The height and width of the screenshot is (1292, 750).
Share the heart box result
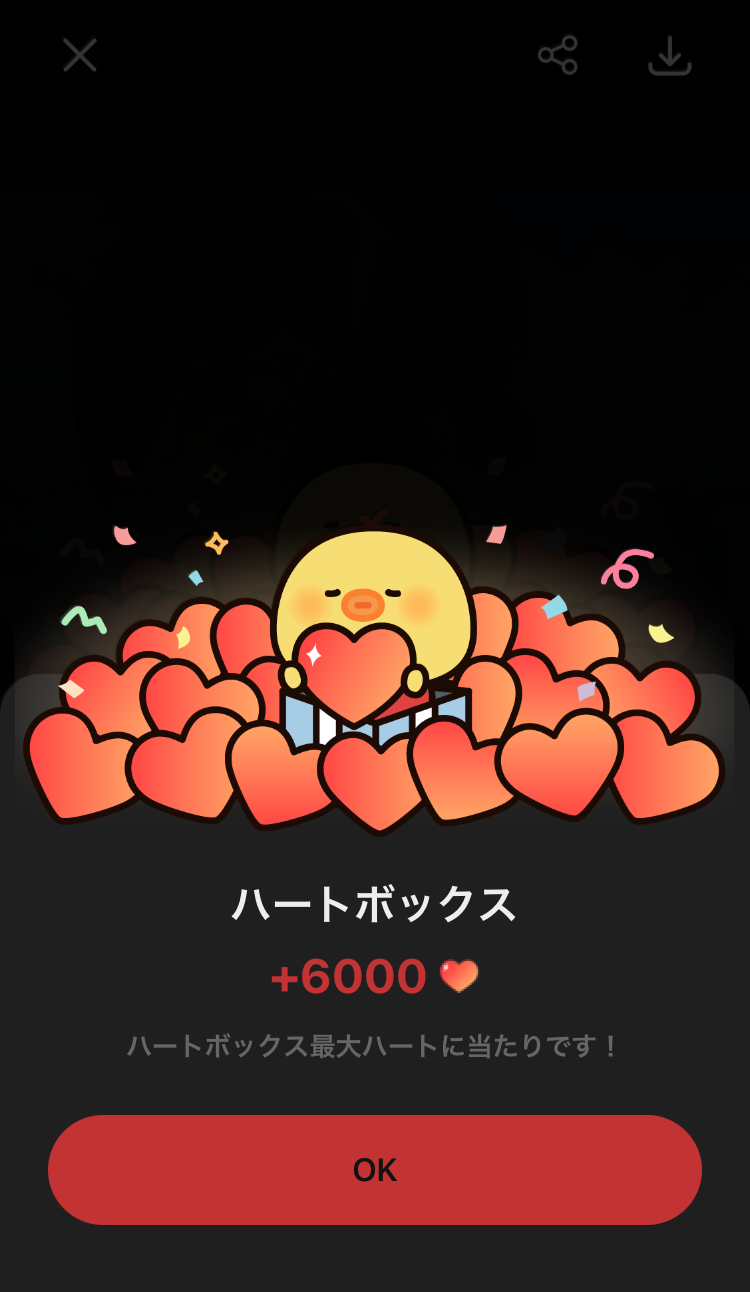click(558, 55)
